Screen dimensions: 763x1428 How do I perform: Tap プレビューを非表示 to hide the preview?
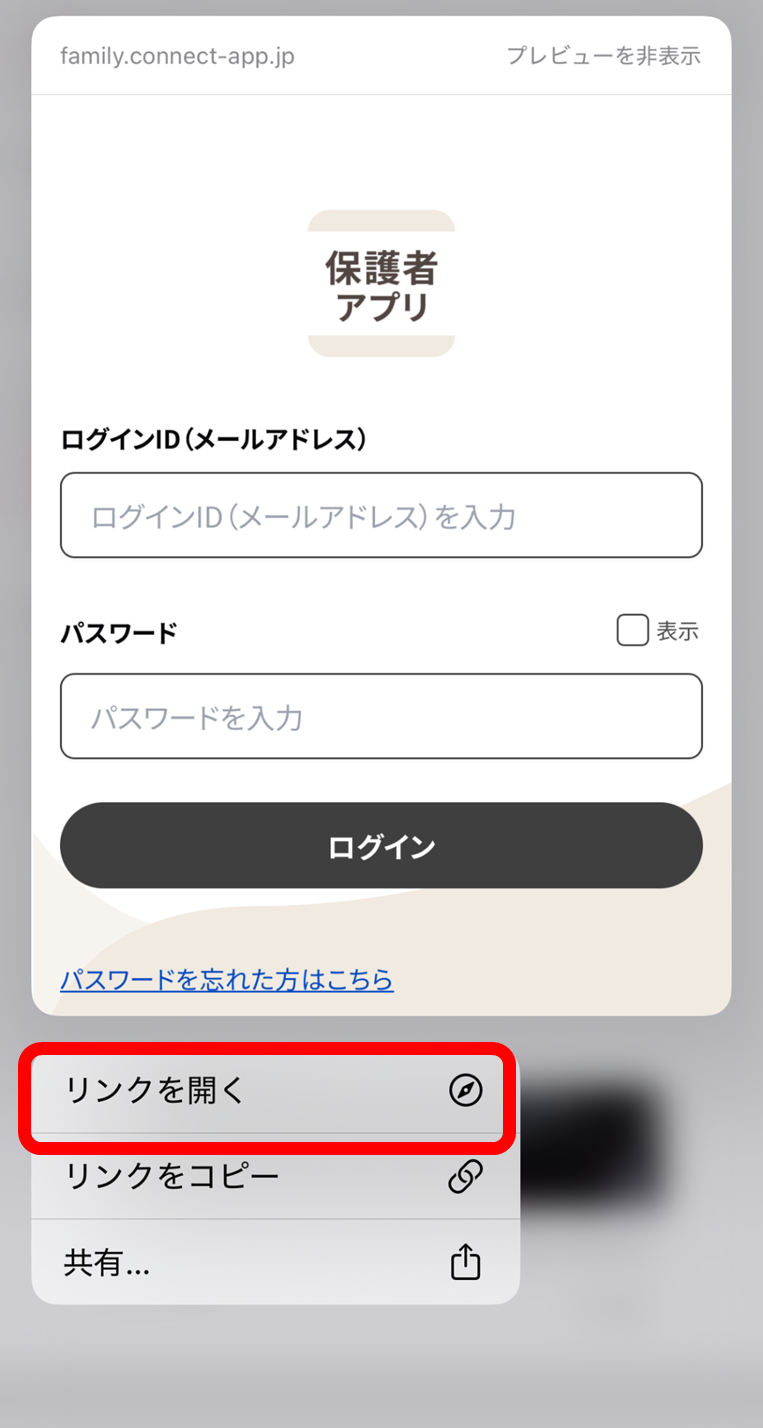point(603,56)
